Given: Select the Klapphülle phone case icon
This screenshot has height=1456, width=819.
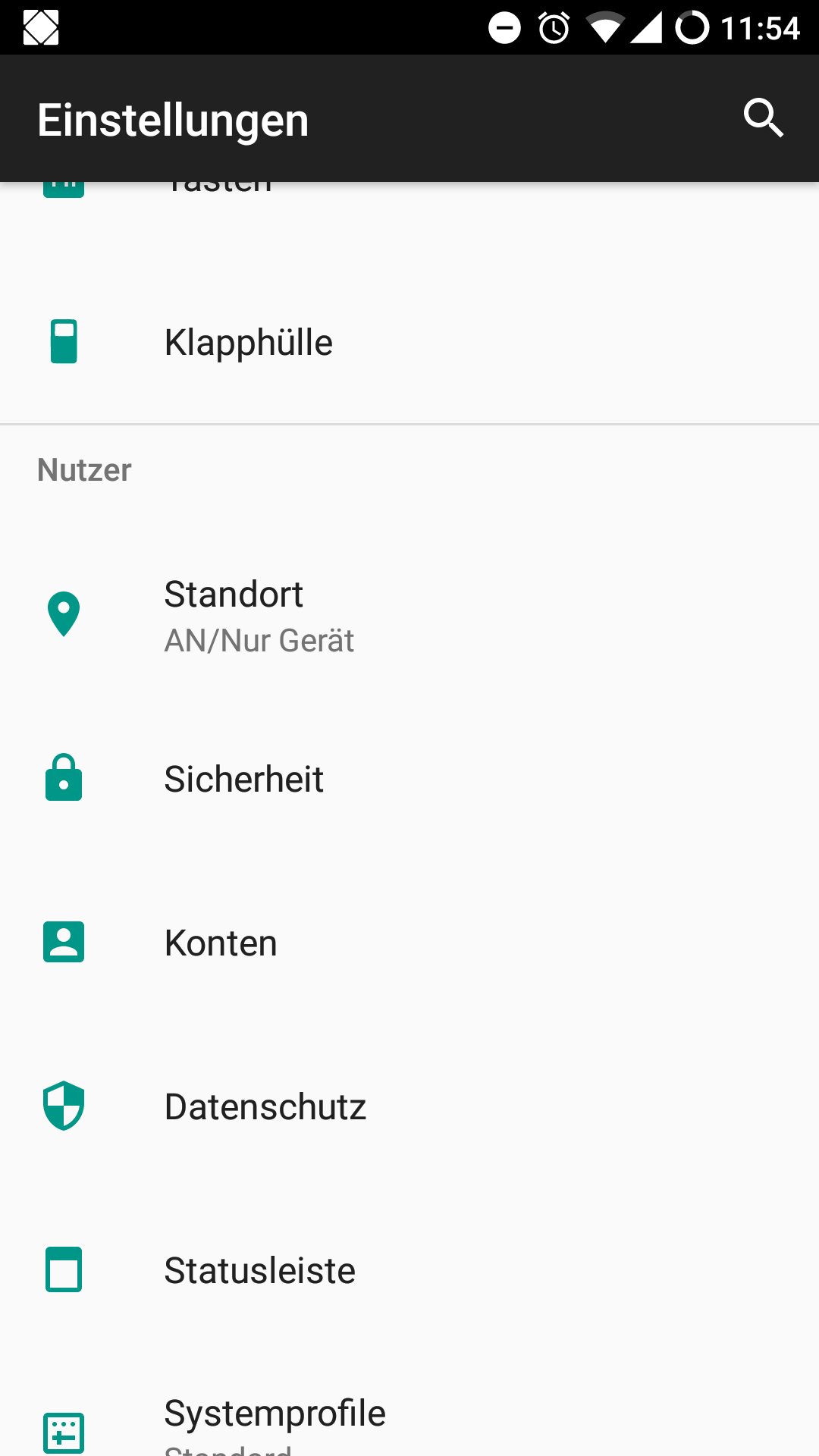Looking at the screenshot, I should coord(64,342).
